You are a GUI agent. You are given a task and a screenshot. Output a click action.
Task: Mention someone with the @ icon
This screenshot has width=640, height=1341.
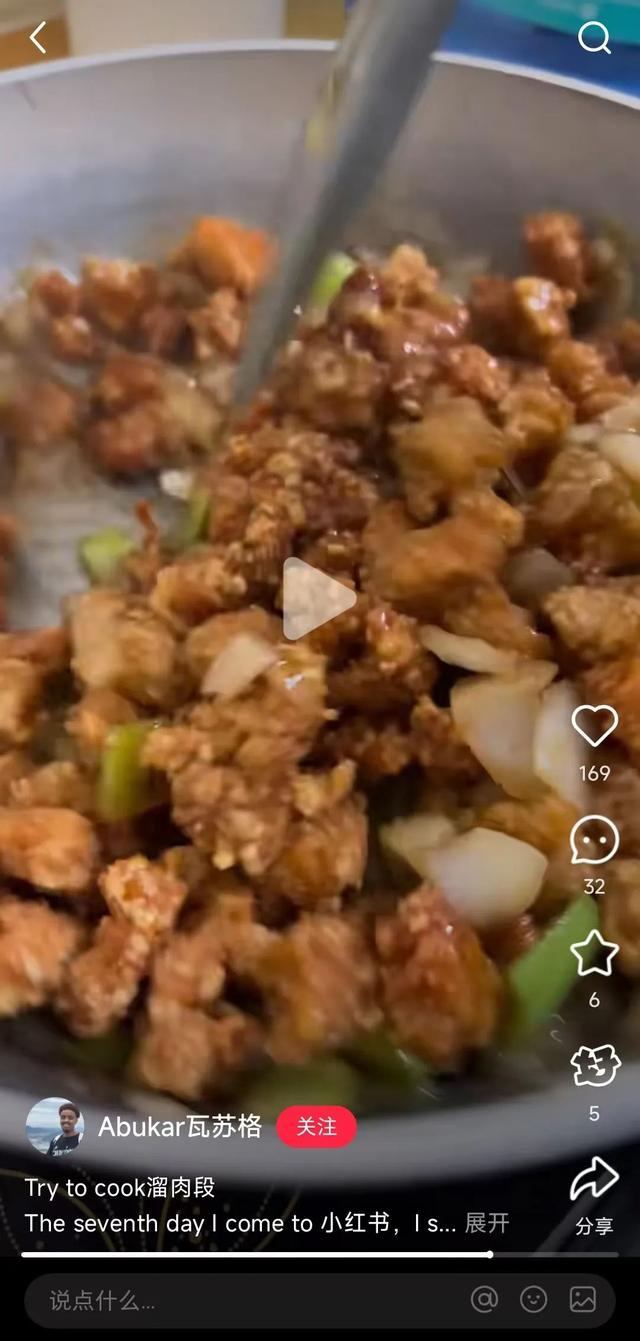point(484,1299)
